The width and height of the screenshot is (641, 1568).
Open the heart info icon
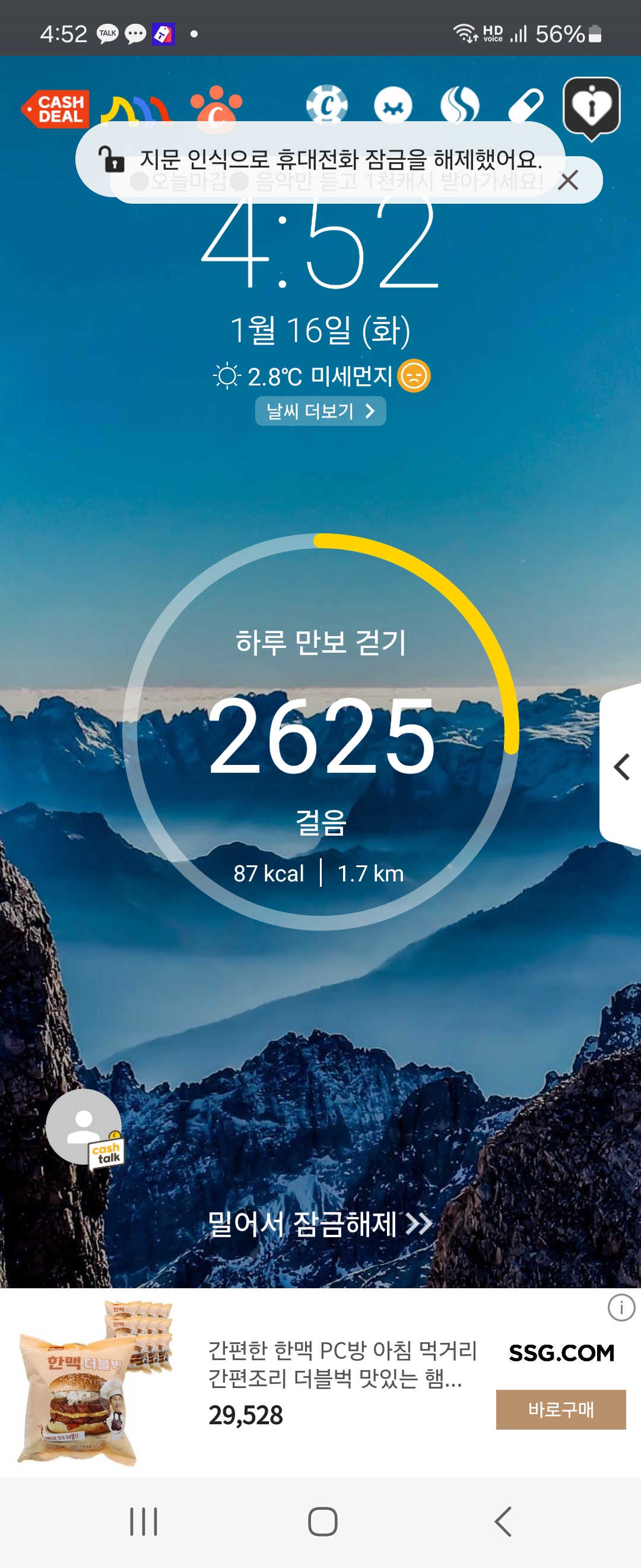(591, 107)
